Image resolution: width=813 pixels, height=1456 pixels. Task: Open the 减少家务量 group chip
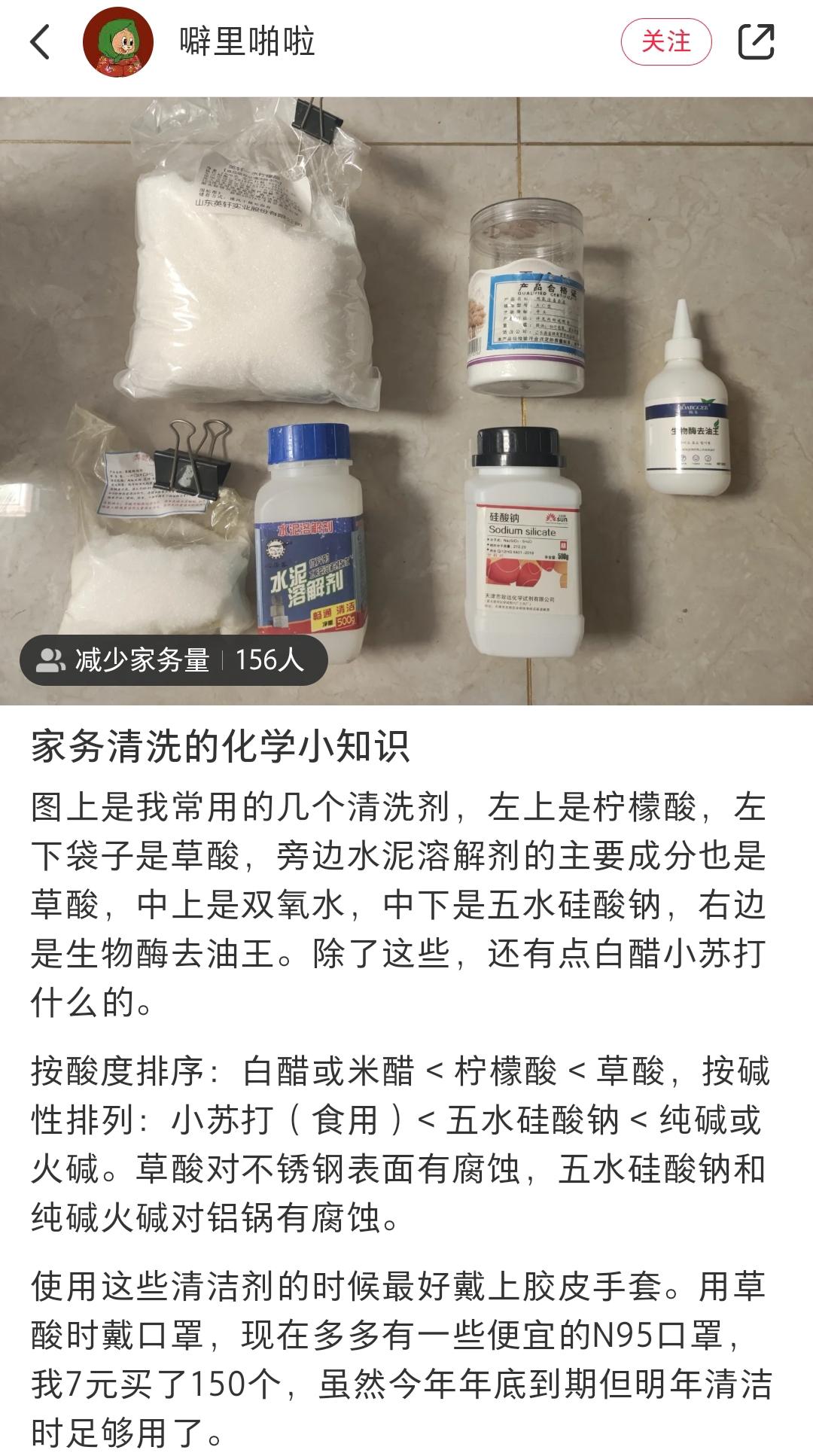click(x=174, y=660)
